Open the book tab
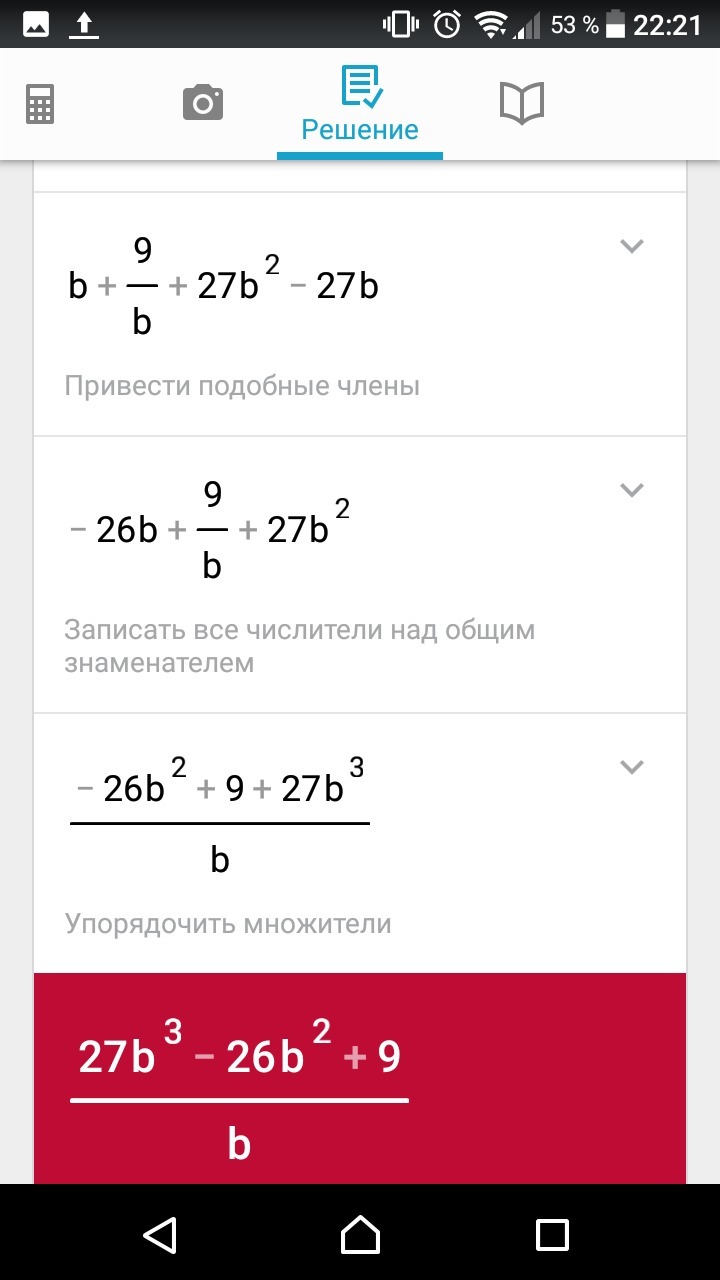720x1280 pixels. coord(521,103)
